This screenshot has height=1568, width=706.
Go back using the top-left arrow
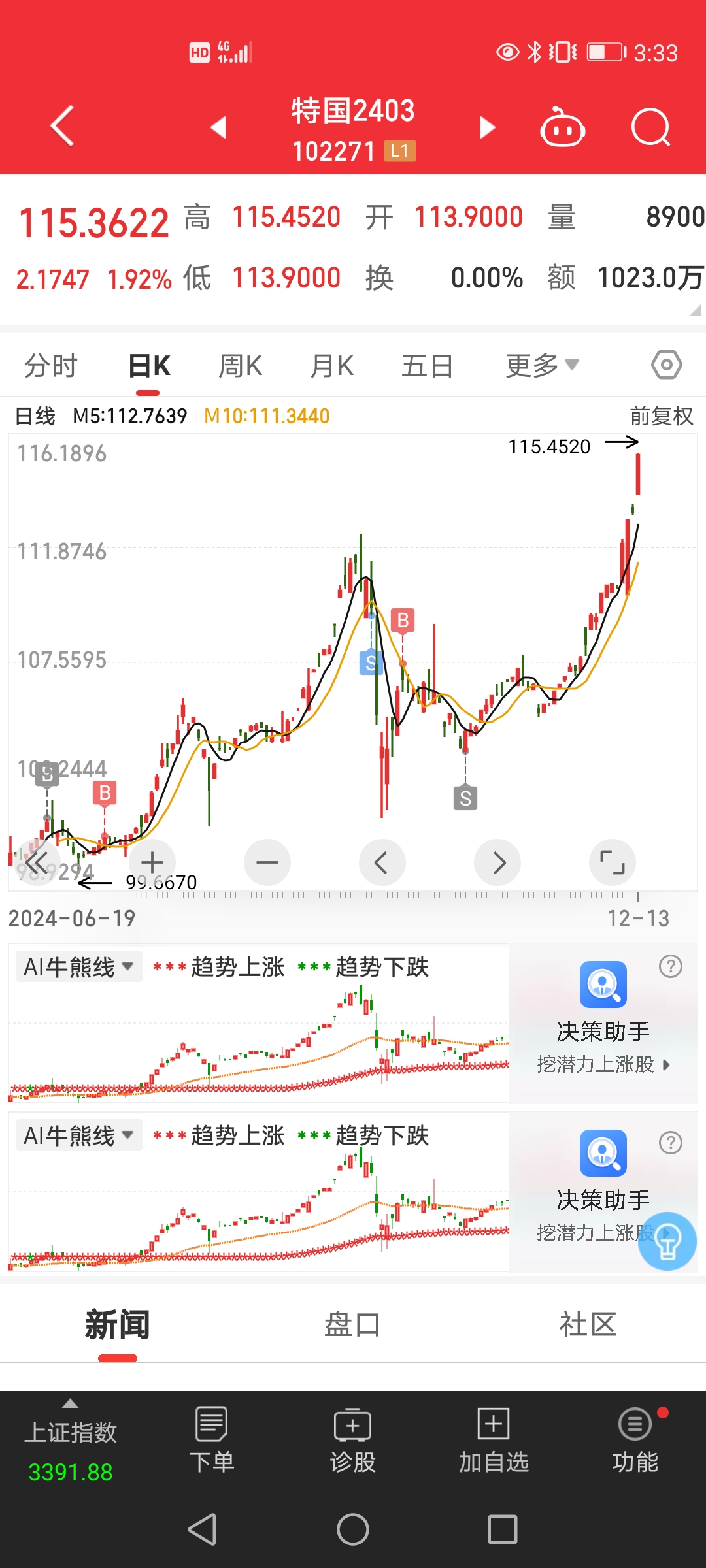pos(63,126)
